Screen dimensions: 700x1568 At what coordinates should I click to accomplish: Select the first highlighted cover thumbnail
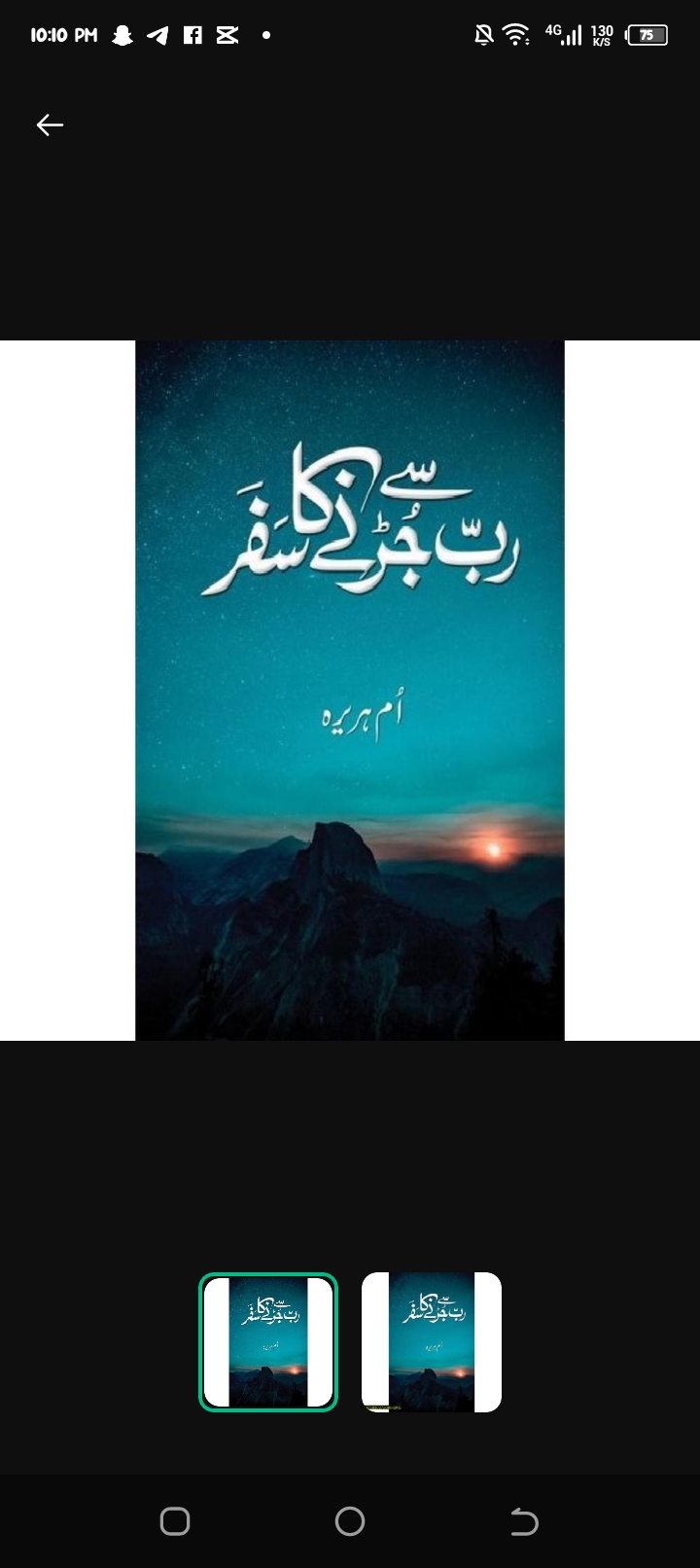tap(268, 1341)
